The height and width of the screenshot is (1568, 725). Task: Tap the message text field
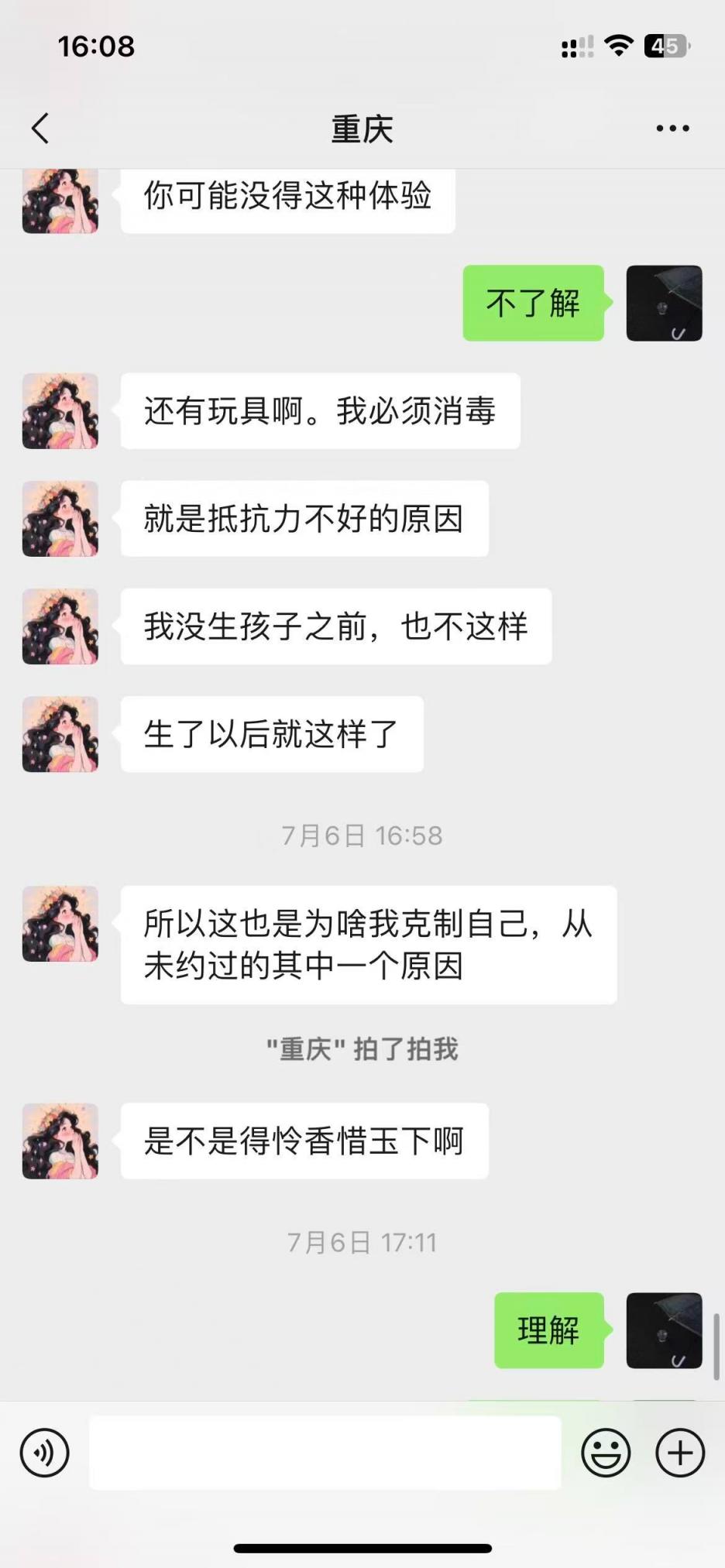tap(325, 1453)
